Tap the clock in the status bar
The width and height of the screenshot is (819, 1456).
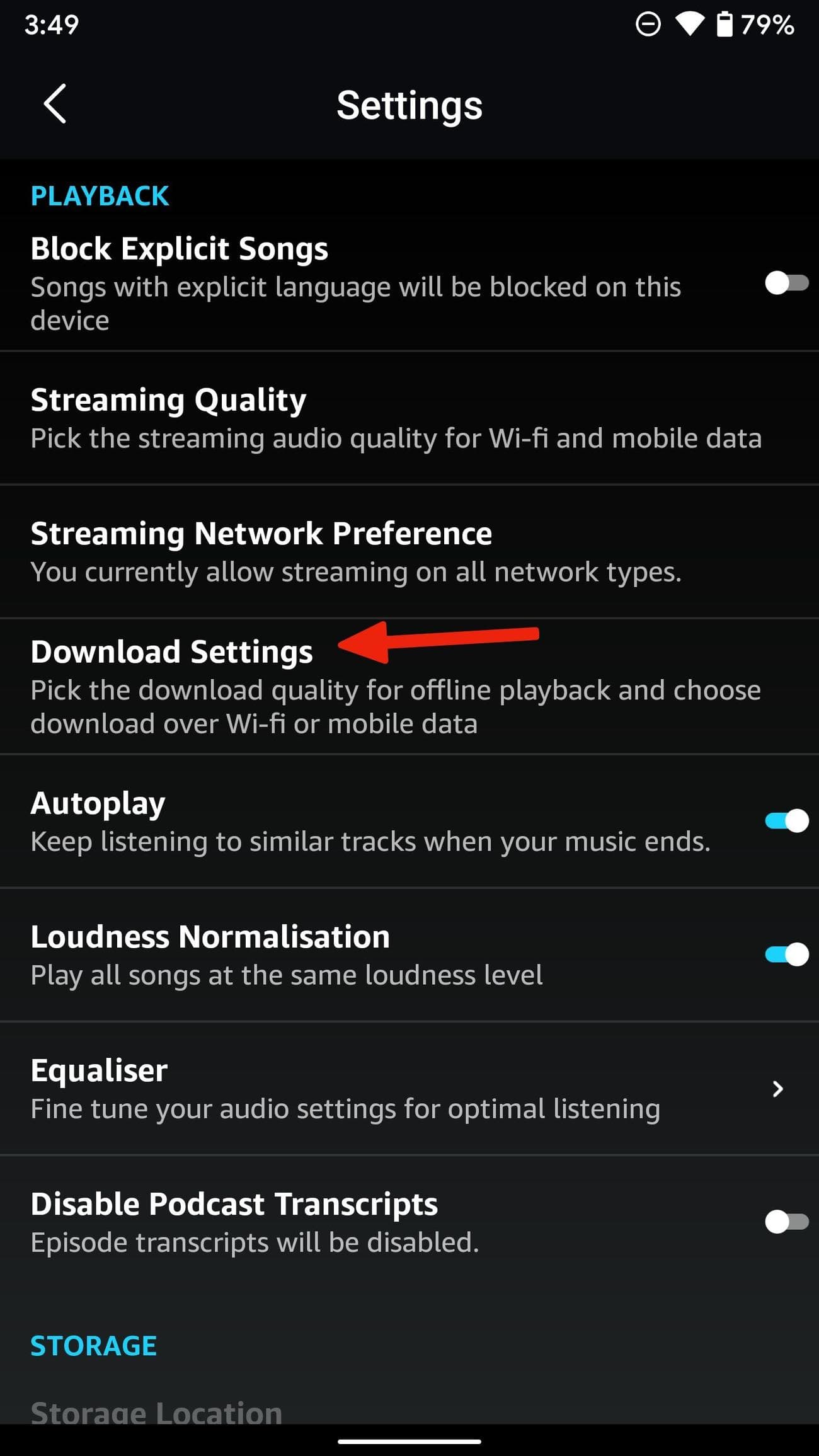(x=50, y=25)
